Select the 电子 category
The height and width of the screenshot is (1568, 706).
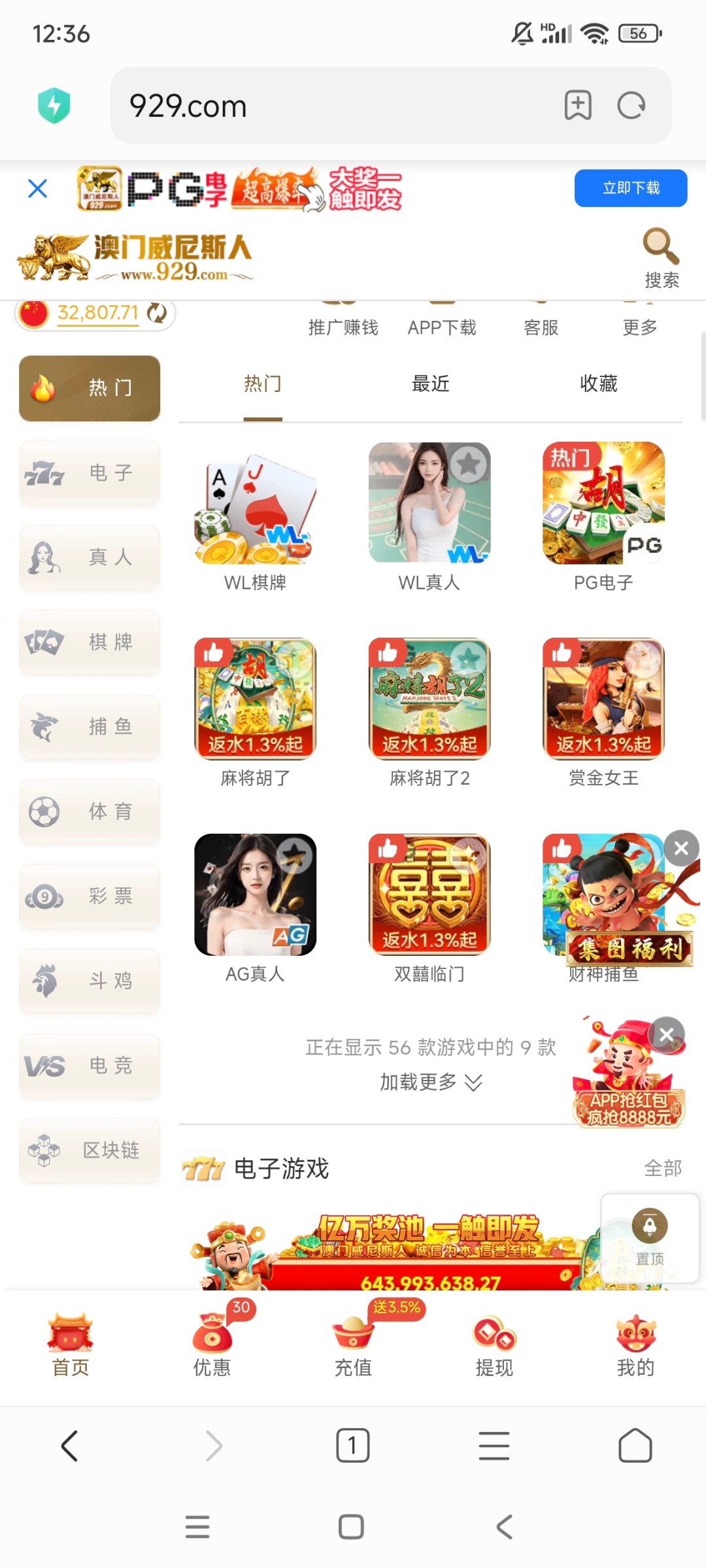click(x=90, y=473)
